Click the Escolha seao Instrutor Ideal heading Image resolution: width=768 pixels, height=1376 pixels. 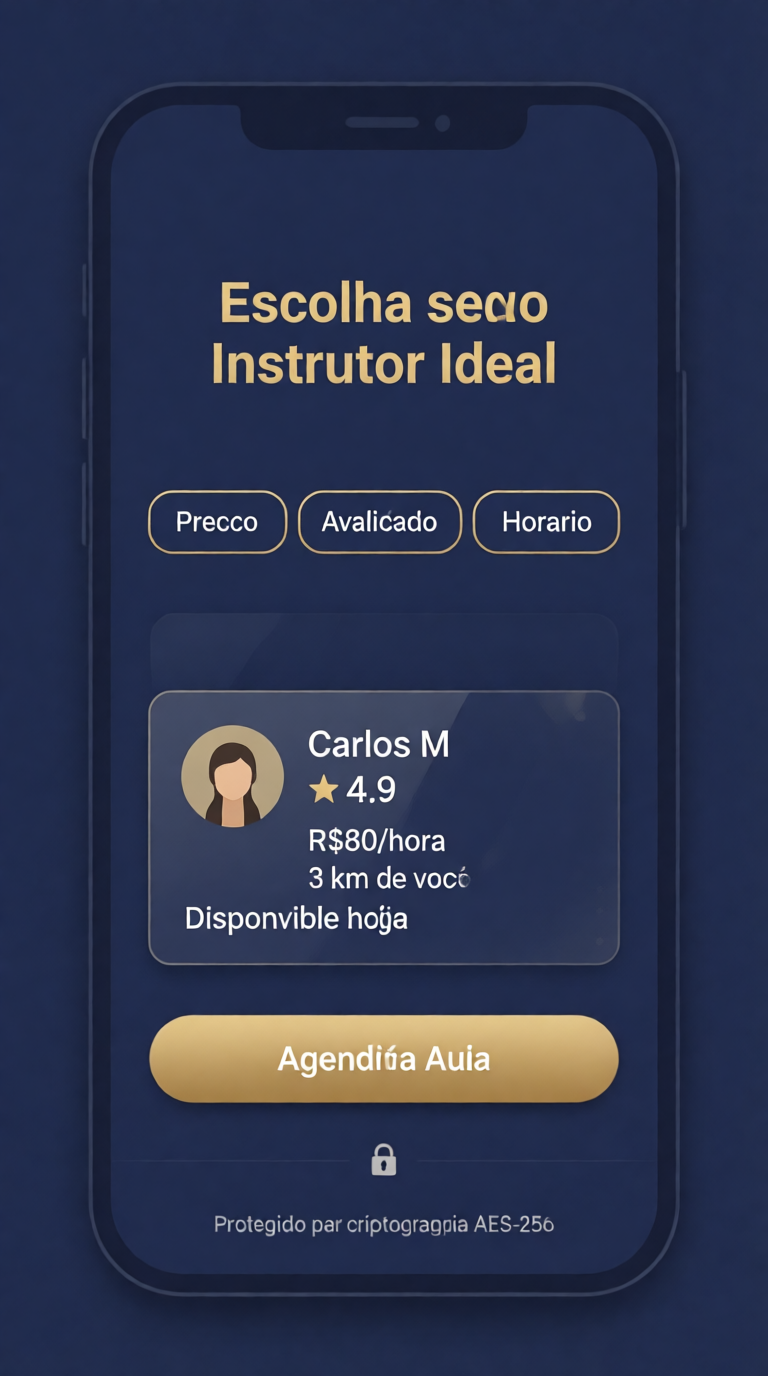tap(384, 332)
